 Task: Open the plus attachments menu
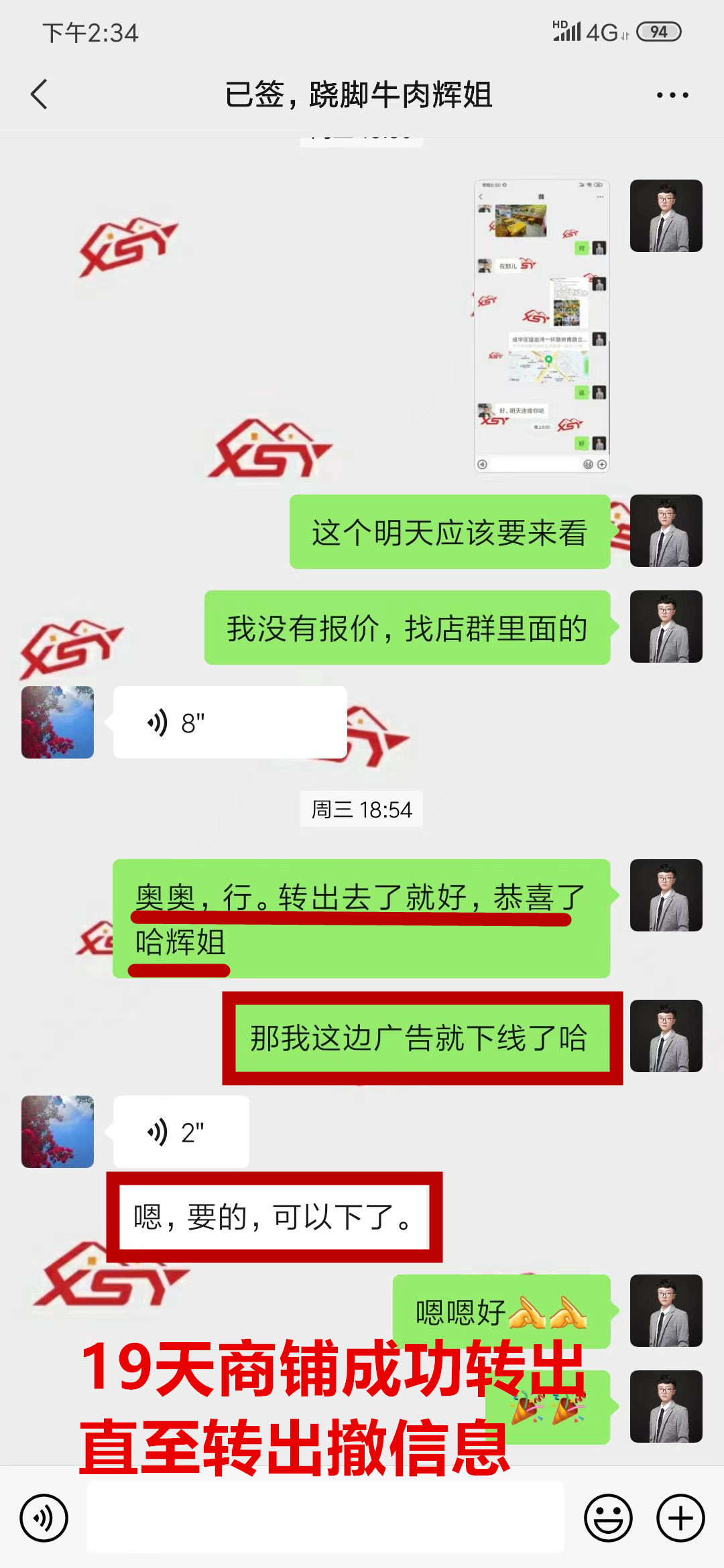pyautogui.click(x=680, y=1518)
